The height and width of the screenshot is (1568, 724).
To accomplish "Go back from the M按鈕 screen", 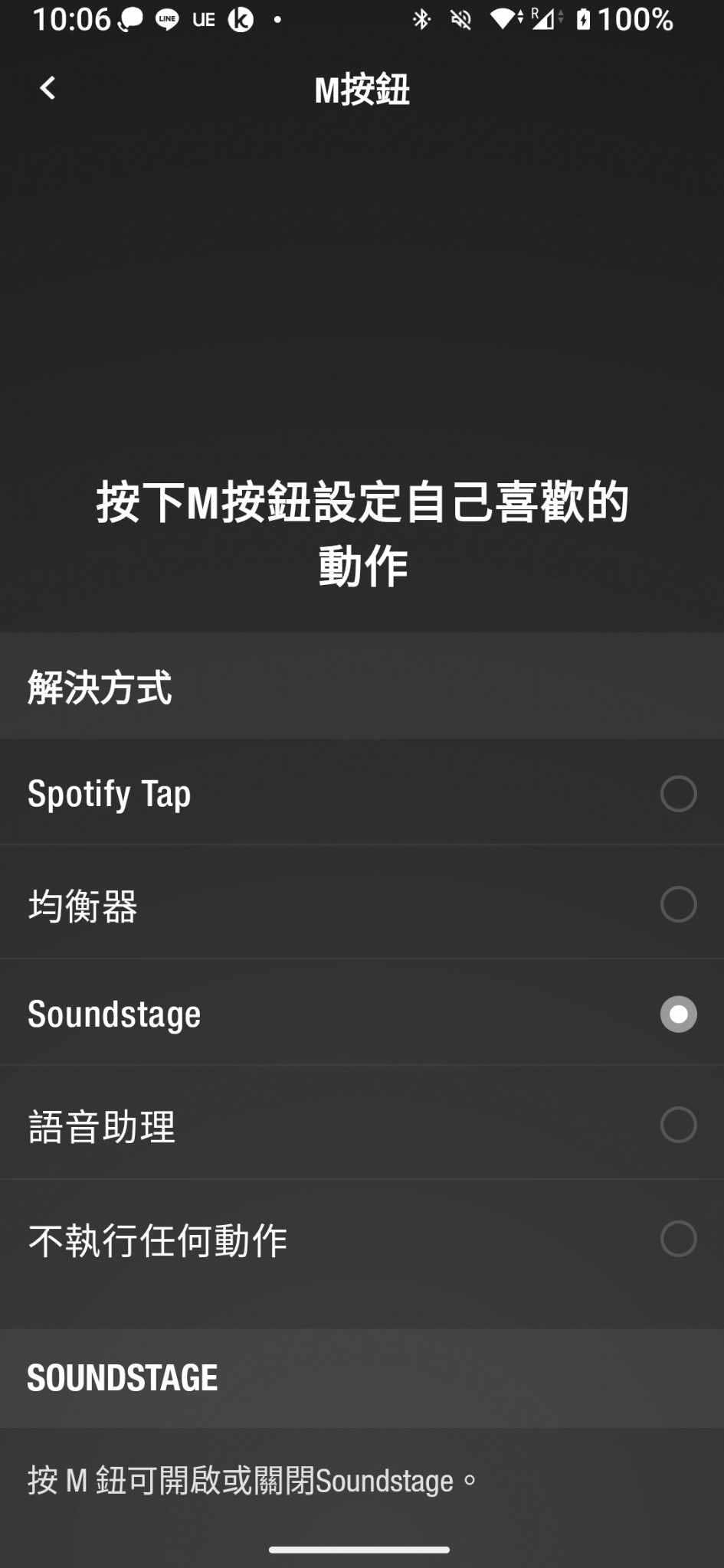I will pos(48,88).
